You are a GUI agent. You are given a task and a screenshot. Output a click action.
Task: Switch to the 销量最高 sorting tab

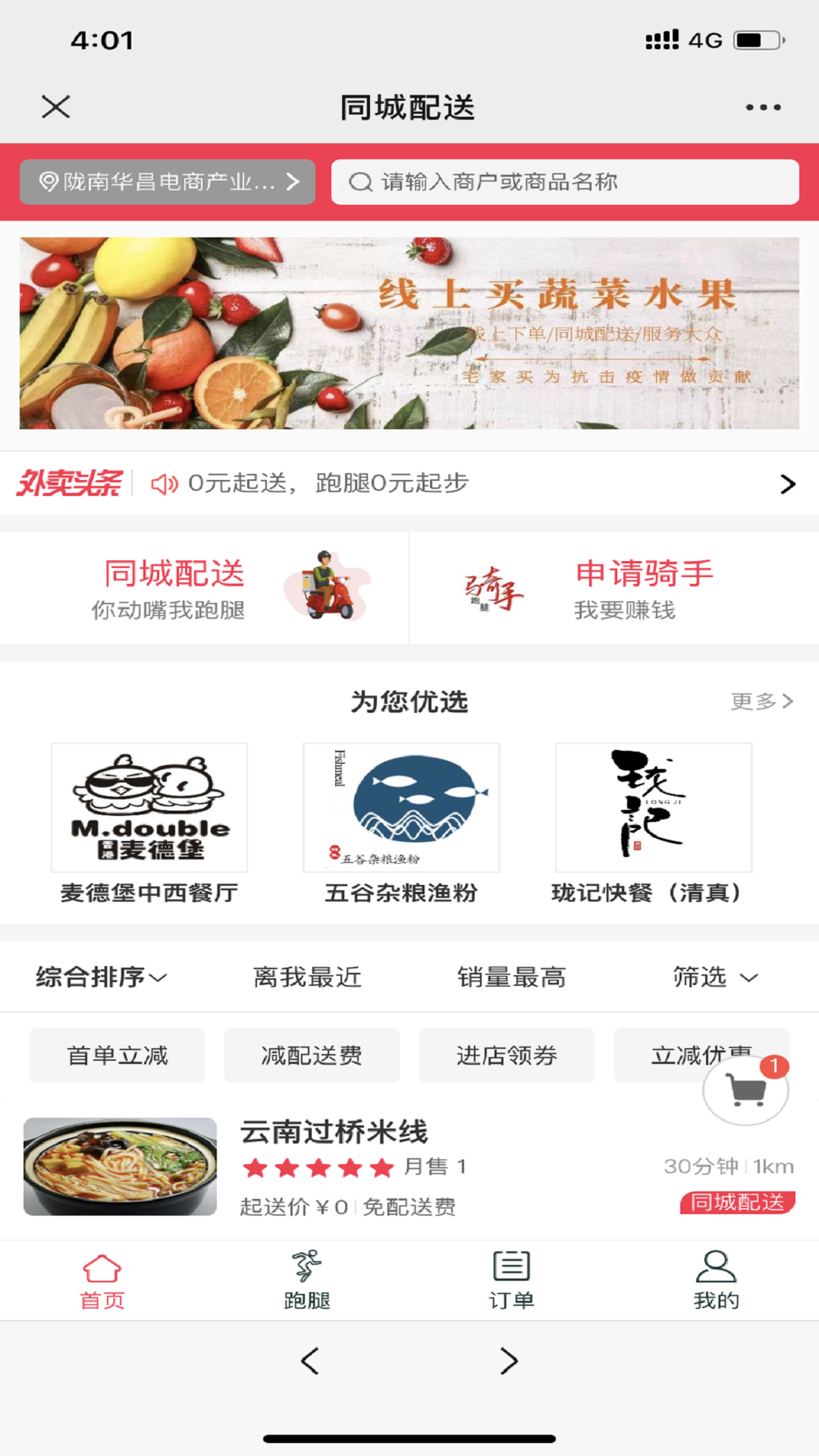513,977
